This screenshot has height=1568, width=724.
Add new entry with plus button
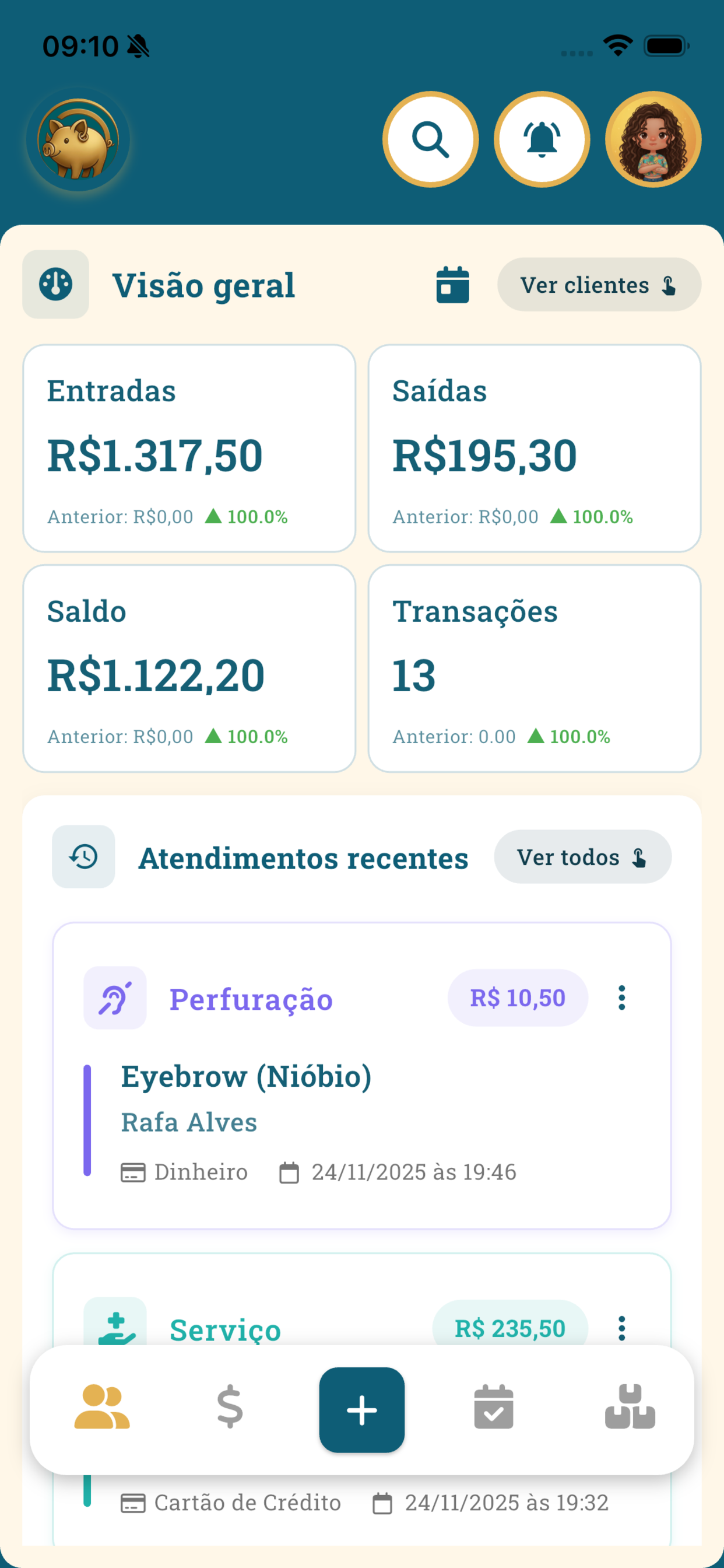point(362,1410)
